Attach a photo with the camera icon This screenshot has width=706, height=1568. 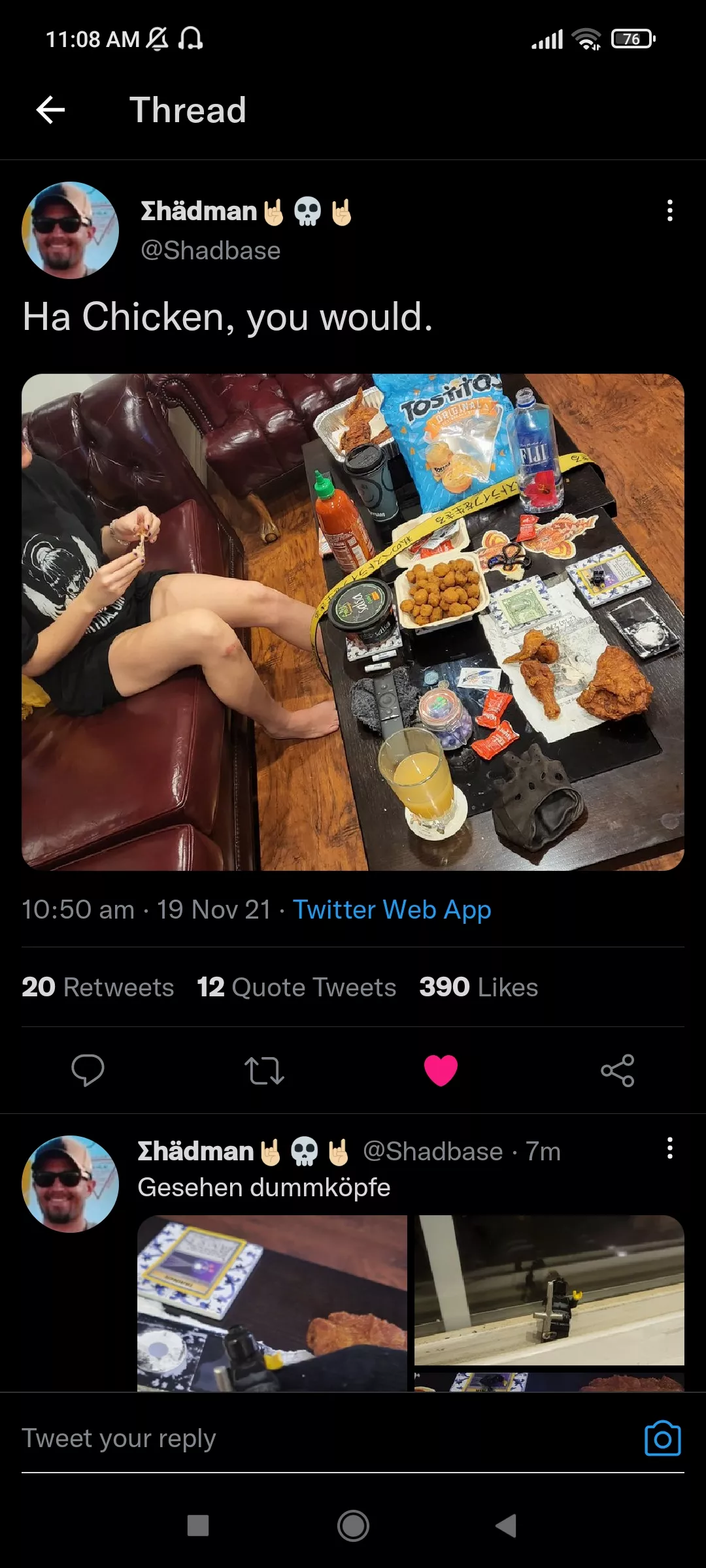pos(662,1439)
